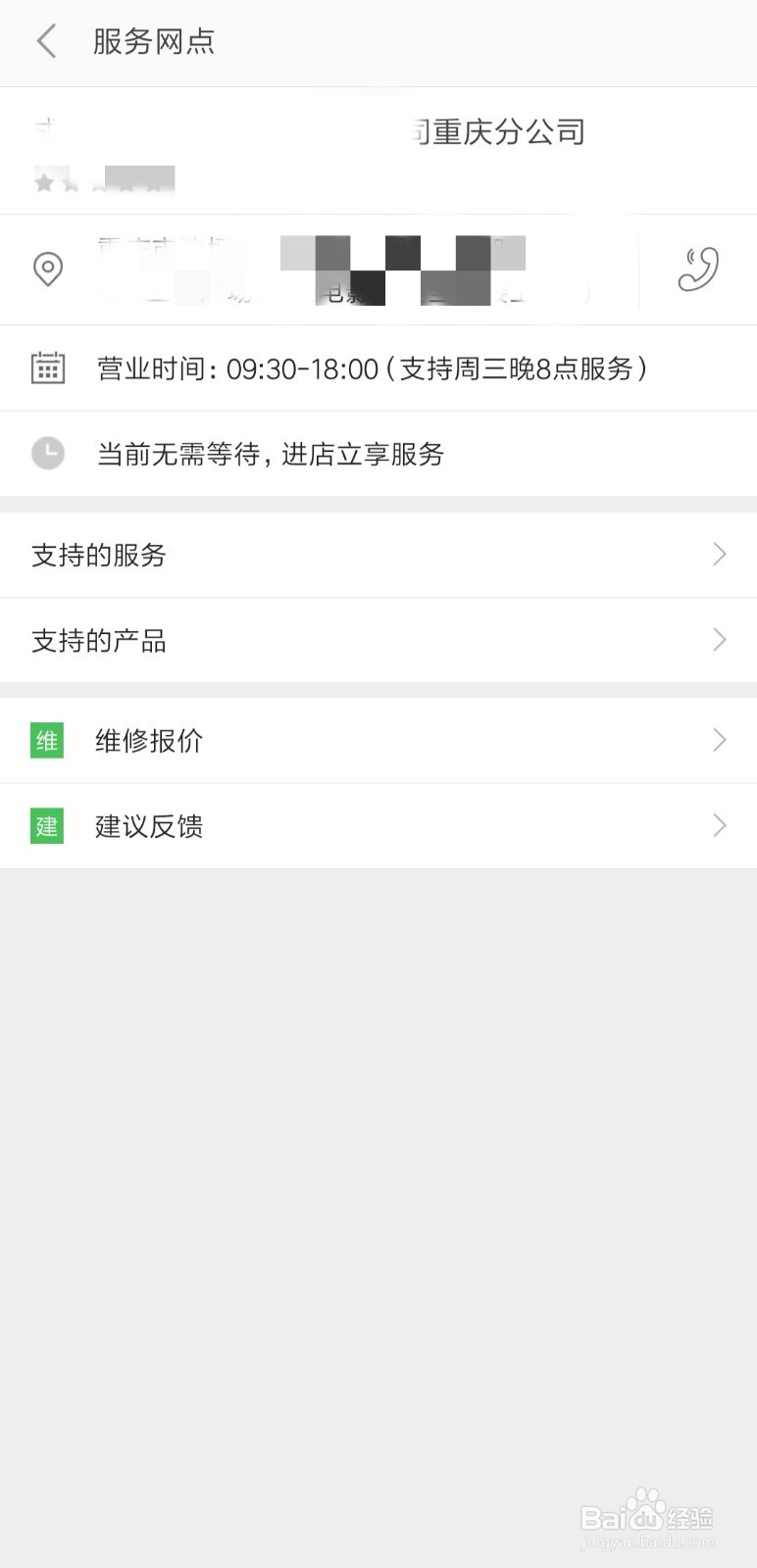The image size is (757, 1568).
Task: Tap the address row to view map
Action: click(x=343, y=269)
